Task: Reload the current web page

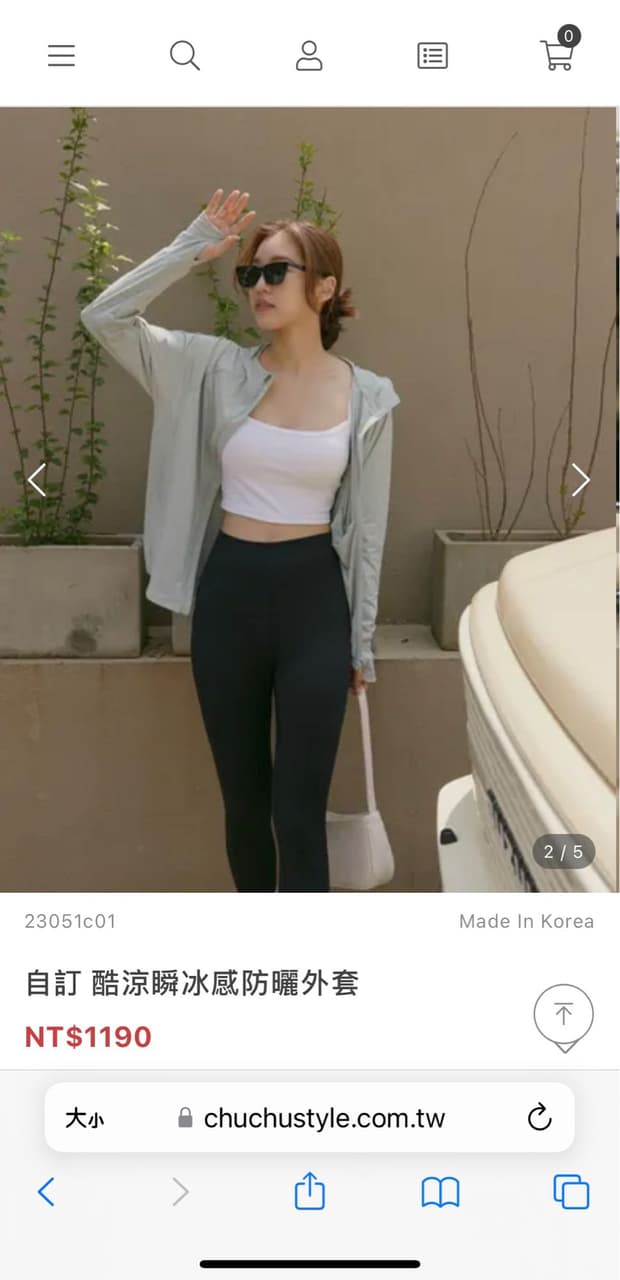Action: tap(539, 1118)
